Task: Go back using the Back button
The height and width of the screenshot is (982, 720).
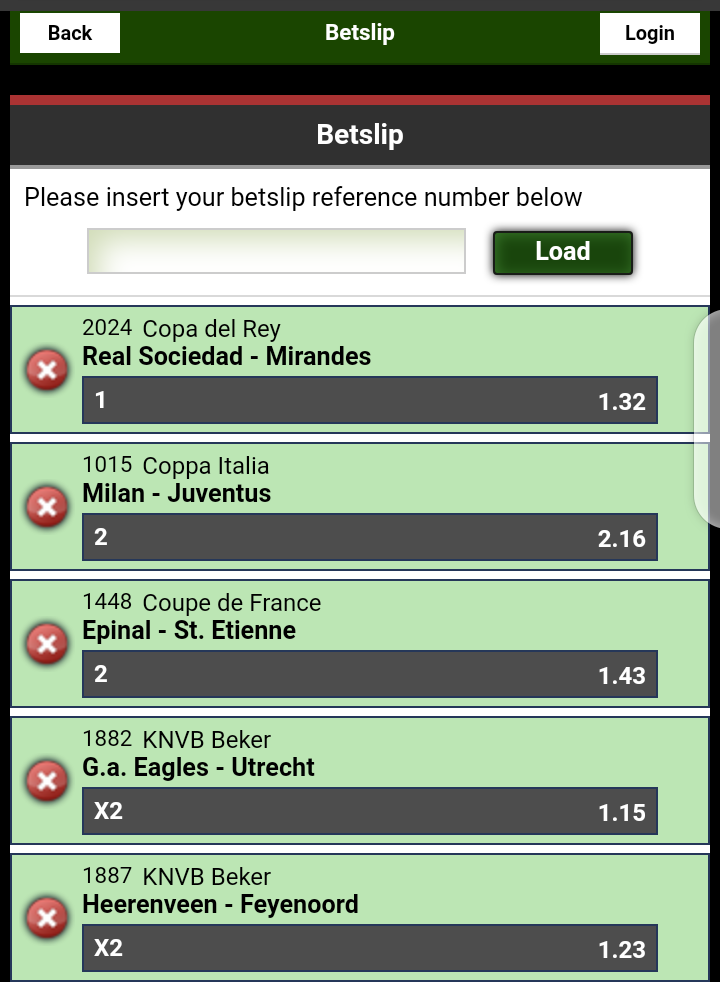Action: (x=69, y=33)
